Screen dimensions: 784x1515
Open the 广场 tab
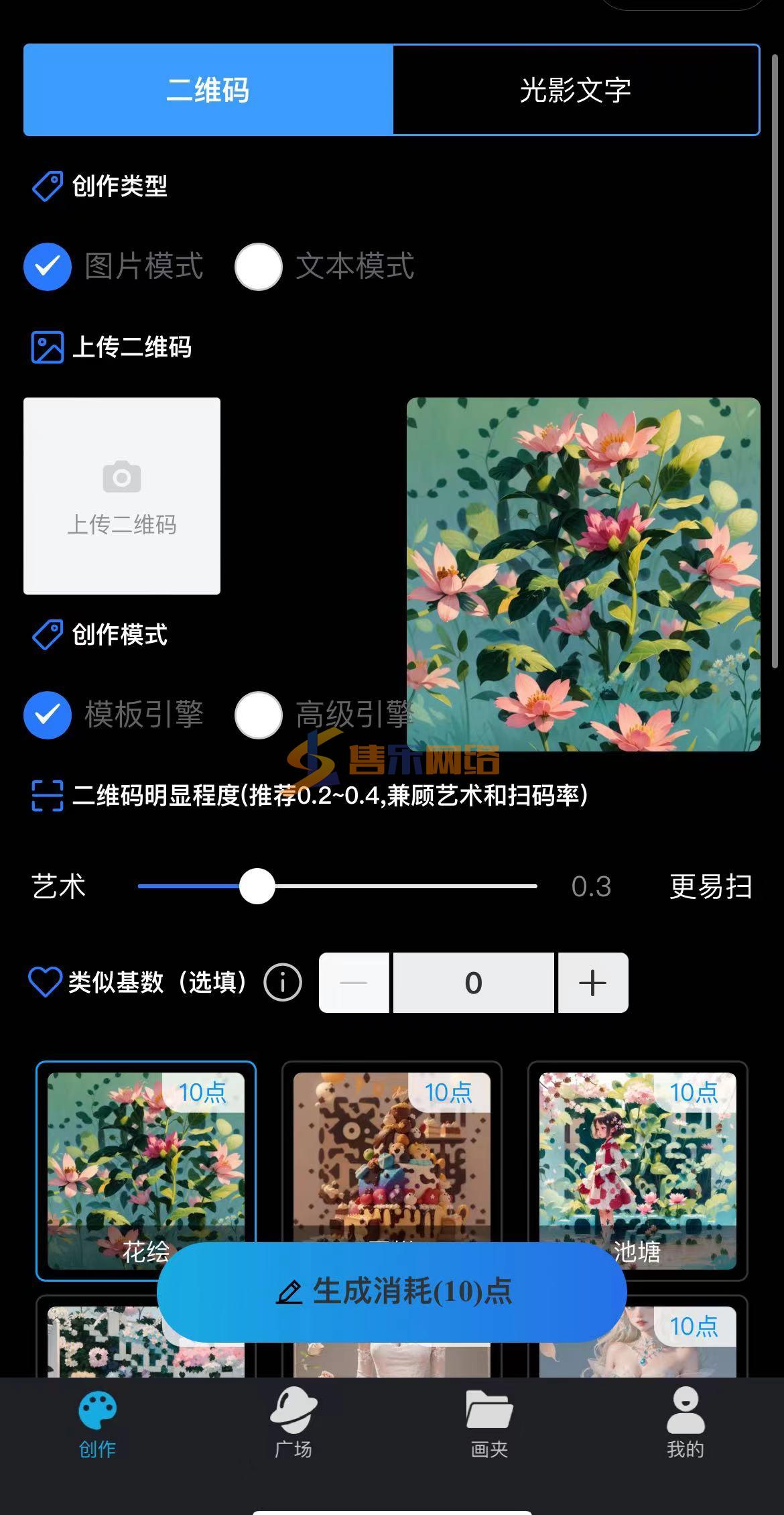coord(293,1422)
